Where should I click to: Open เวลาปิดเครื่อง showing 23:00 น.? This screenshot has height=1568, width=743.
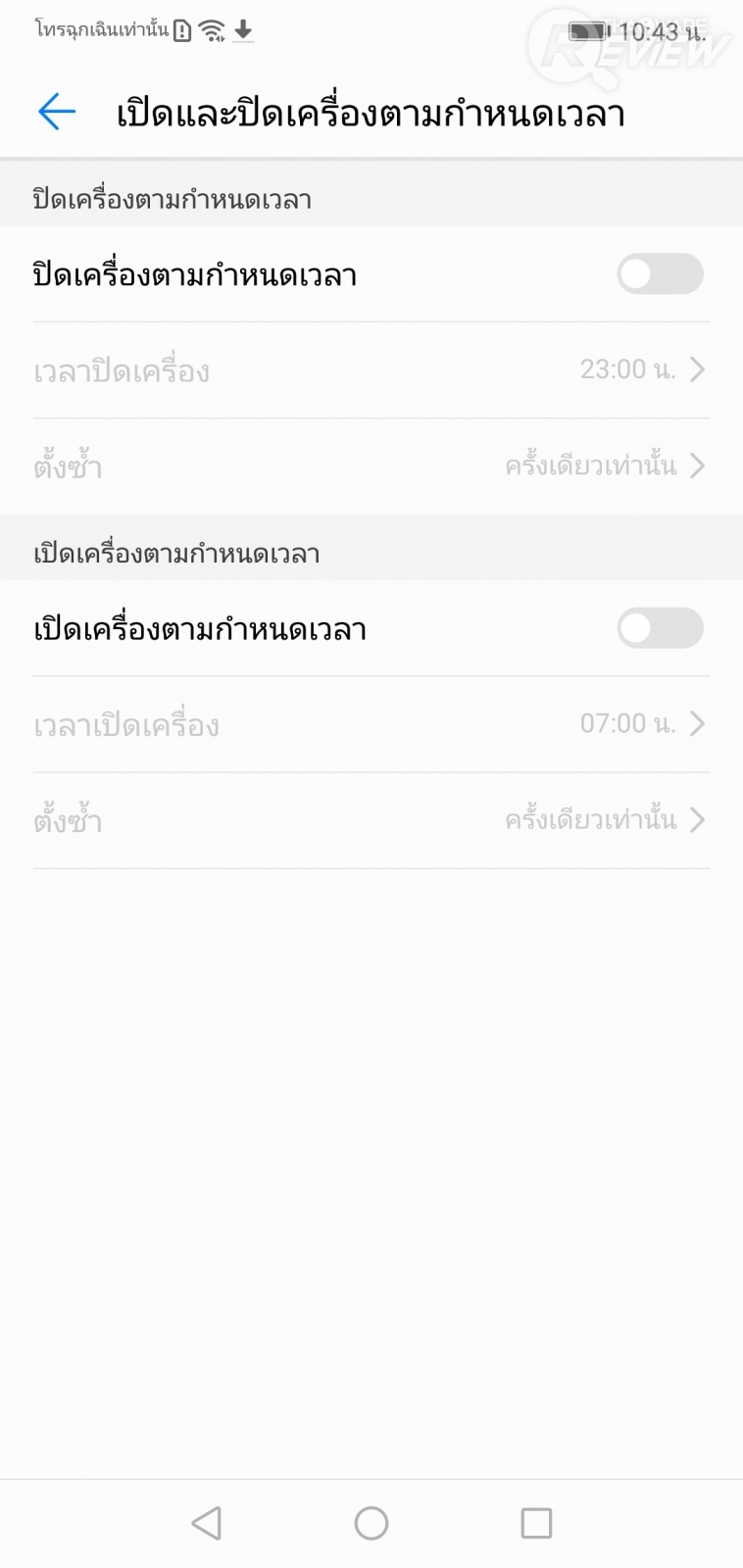tap(371, 370)
